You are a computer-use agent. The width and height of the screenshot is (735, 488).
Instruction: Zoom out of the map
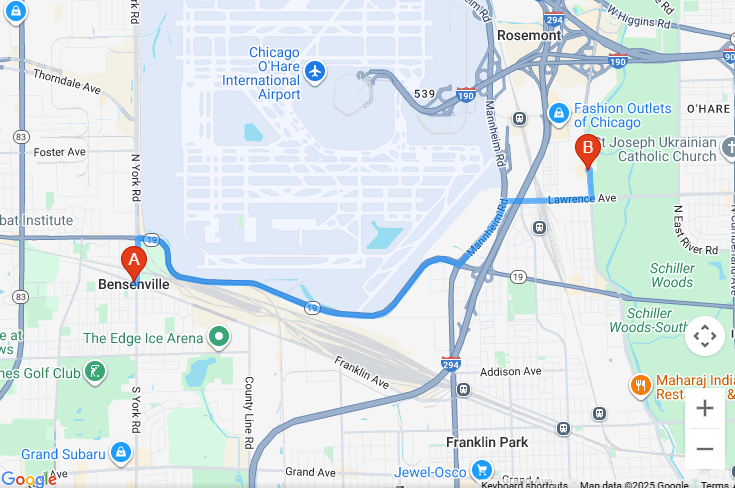[705, 449]
